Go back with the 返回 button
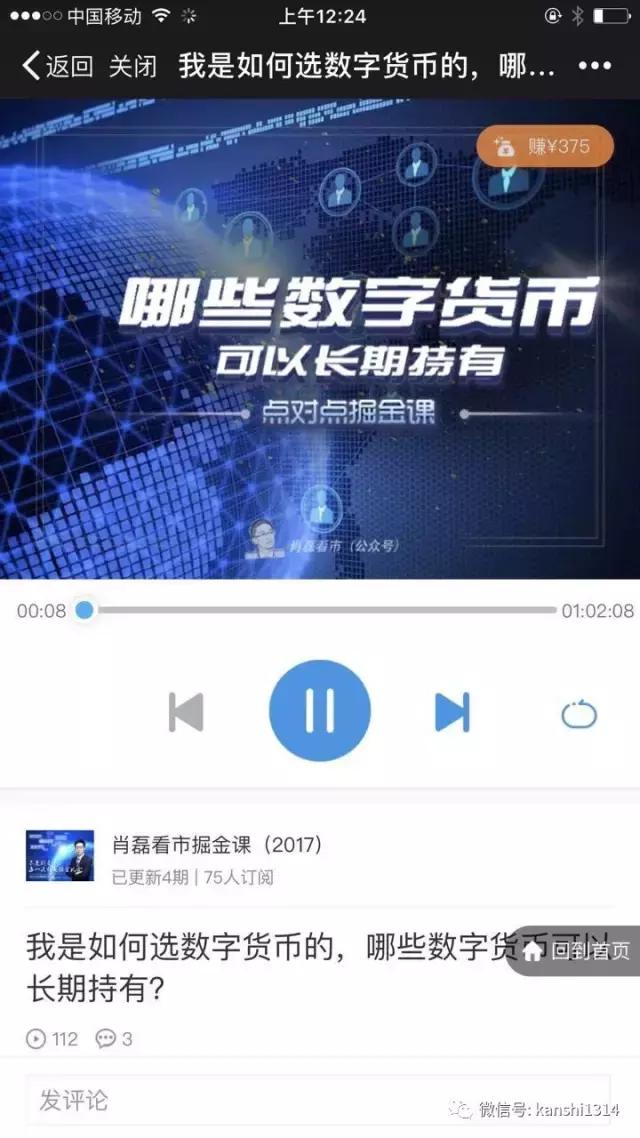The width and height of the screenshot is (640, 1138). click(x=58, y=67)
